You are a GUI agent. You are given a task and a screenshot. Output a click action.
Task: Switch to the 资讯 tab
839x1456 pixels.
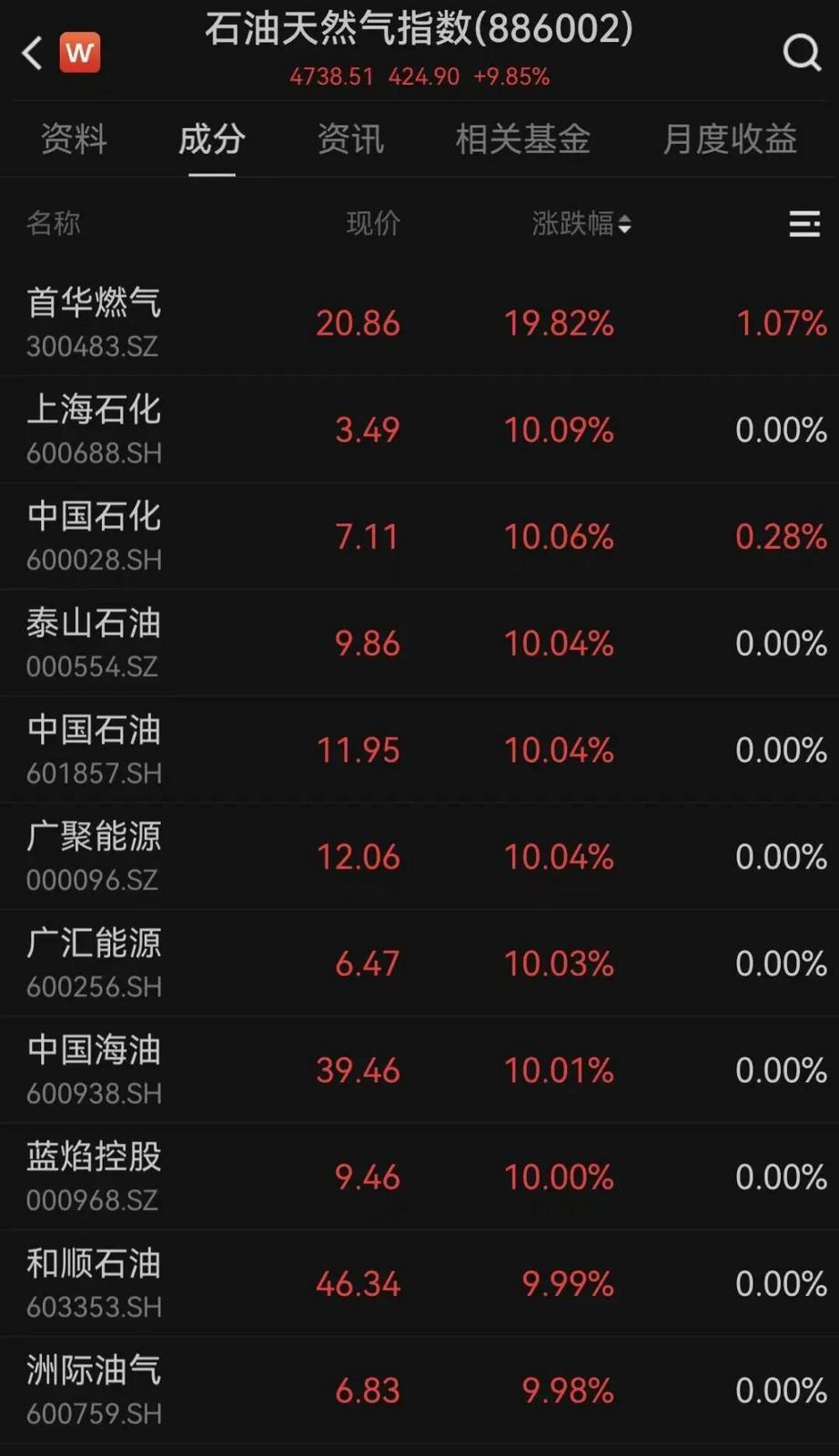(350, 139)
